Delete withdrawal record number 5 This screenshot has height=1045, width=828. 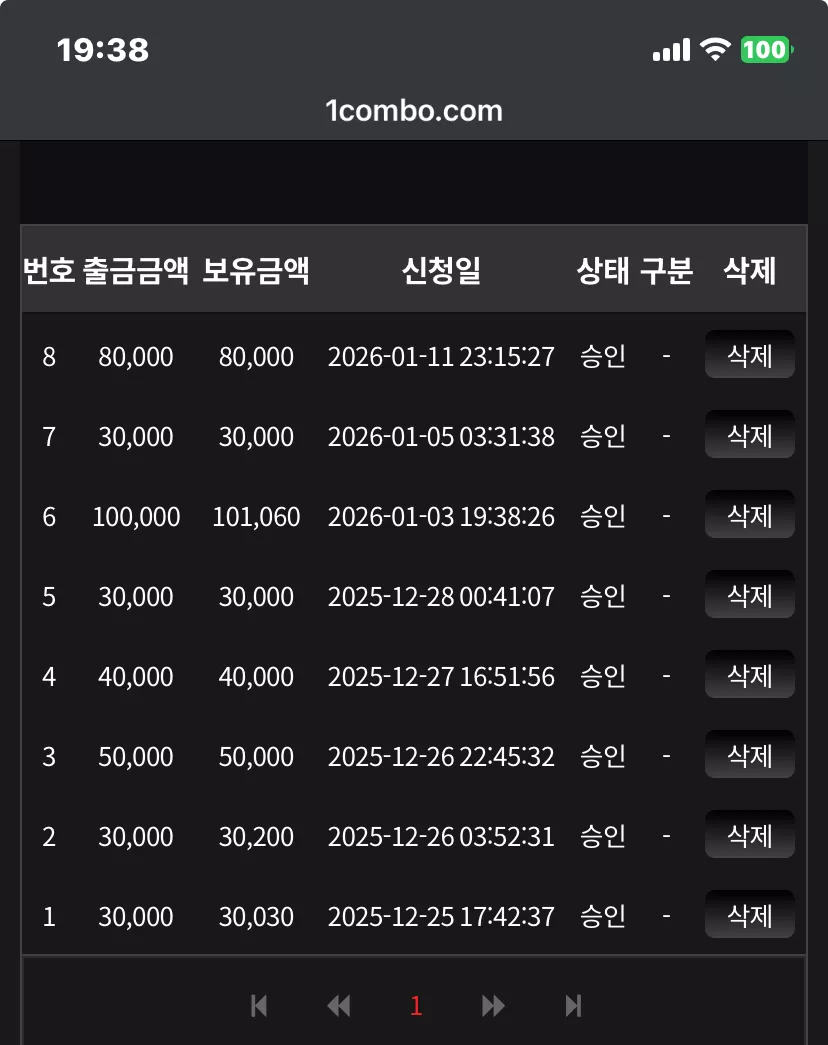tap(749, 594)
